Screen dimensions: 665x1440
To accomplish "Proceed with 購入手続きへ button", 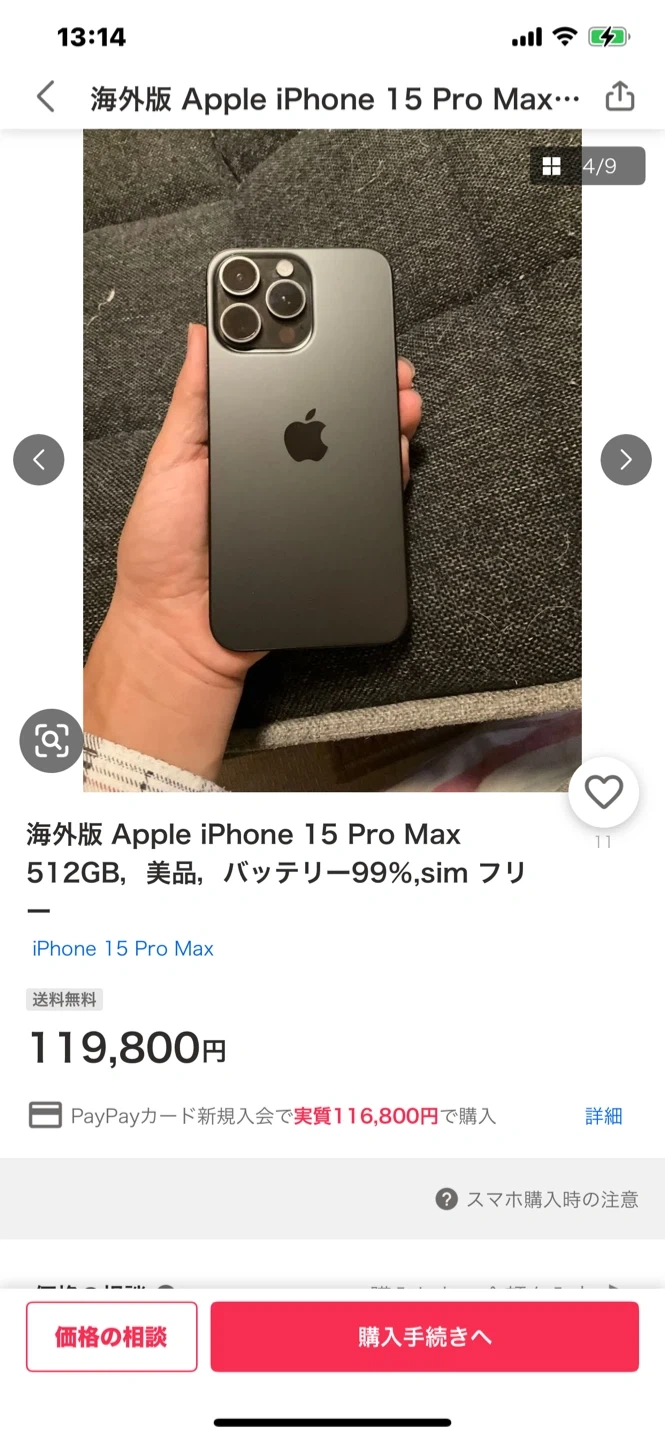I will [424, 1336].
